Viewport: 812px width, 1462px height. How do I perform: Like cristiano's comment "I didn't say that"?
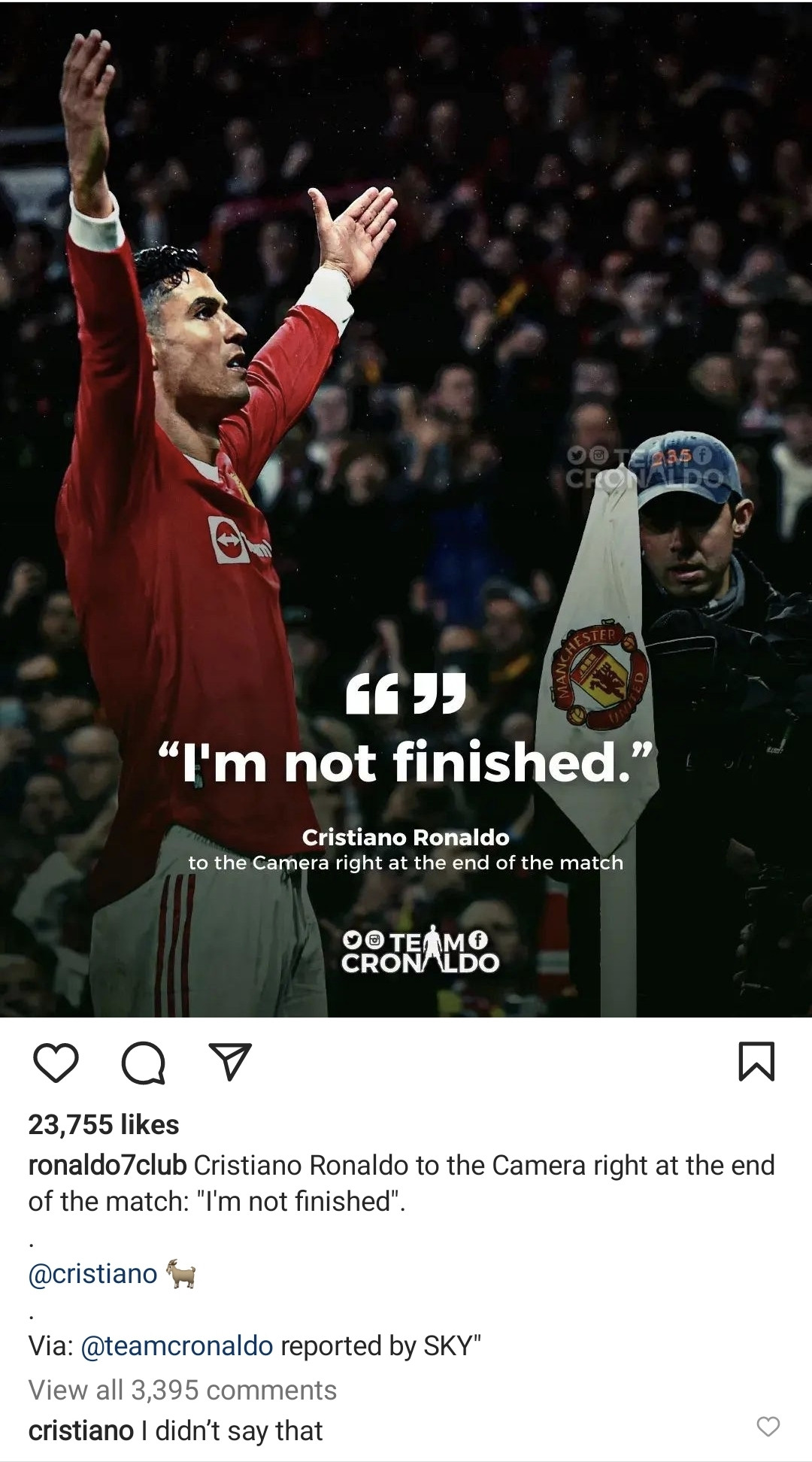click(x=768, y=1426)
